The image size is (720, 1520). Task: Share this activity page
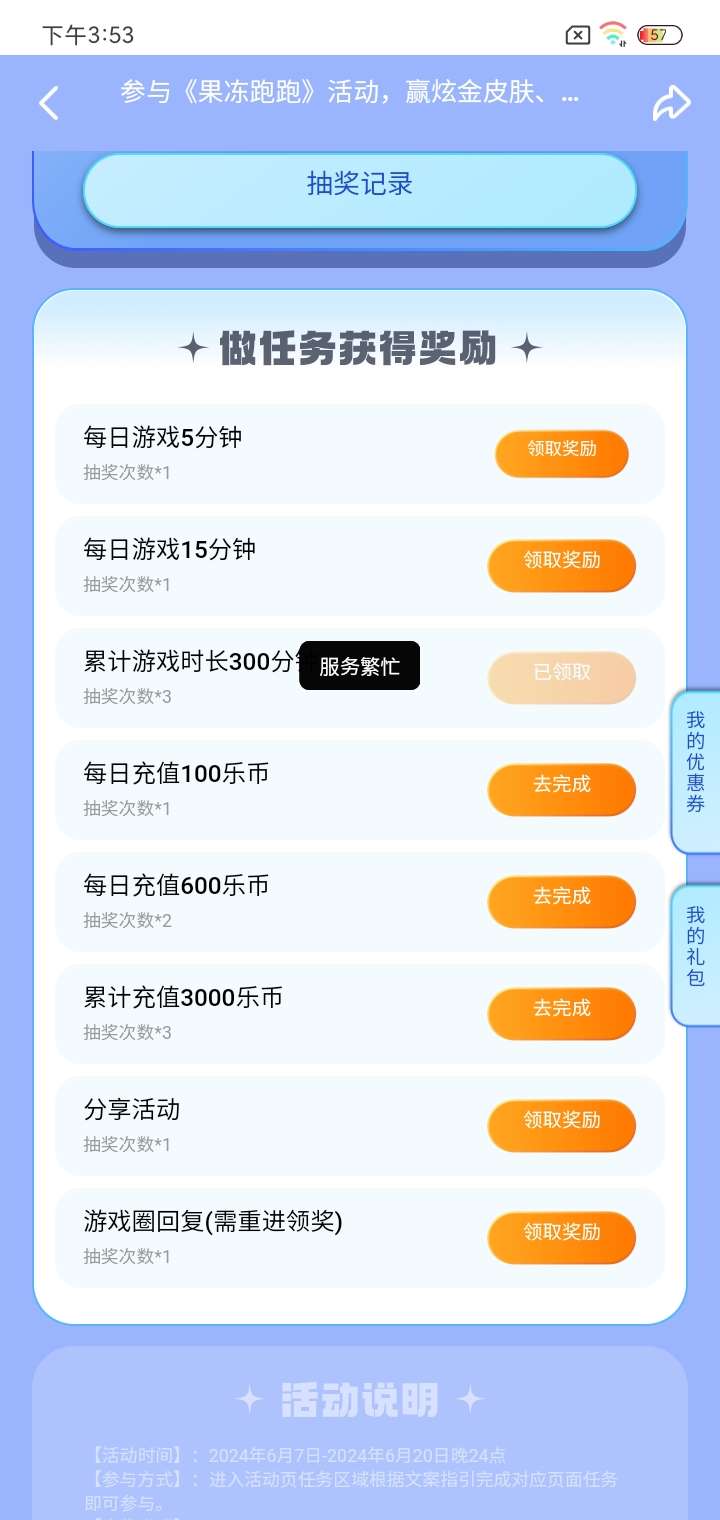click(671, 103)
